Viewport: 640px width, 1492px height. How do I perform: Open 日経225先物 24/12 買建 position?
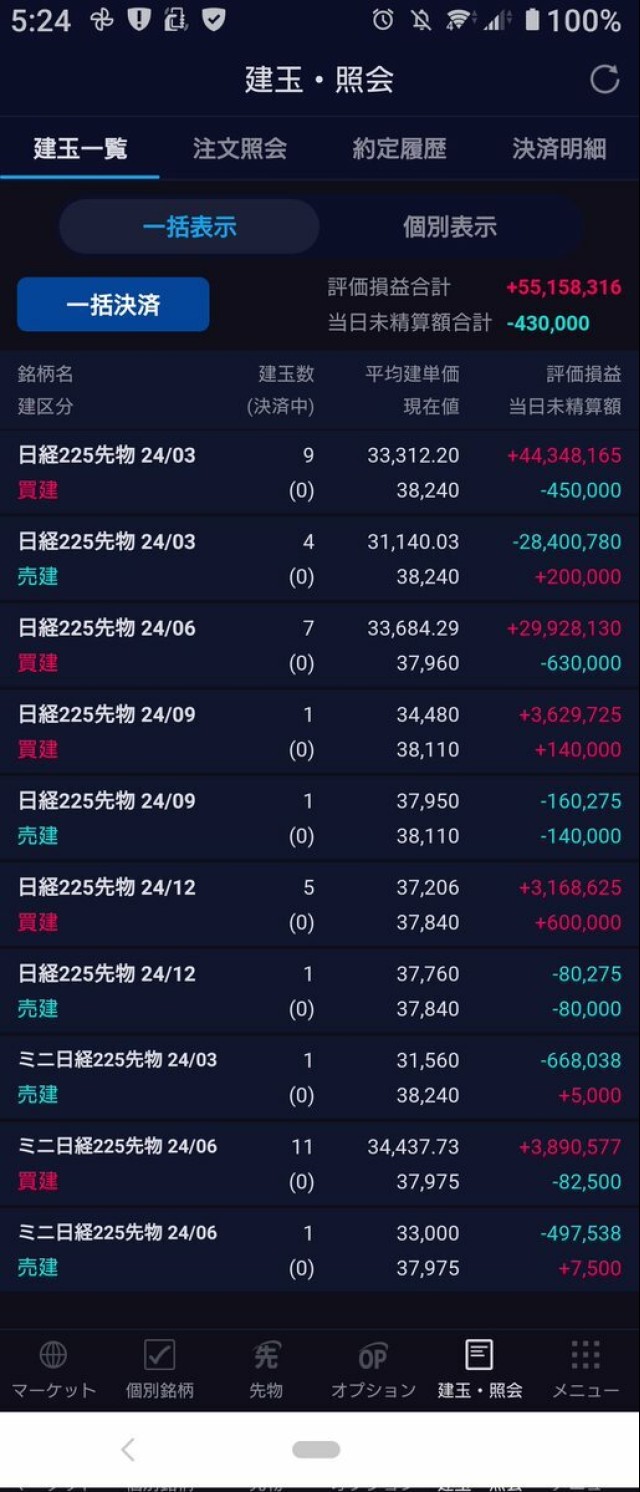click(320, 904)
